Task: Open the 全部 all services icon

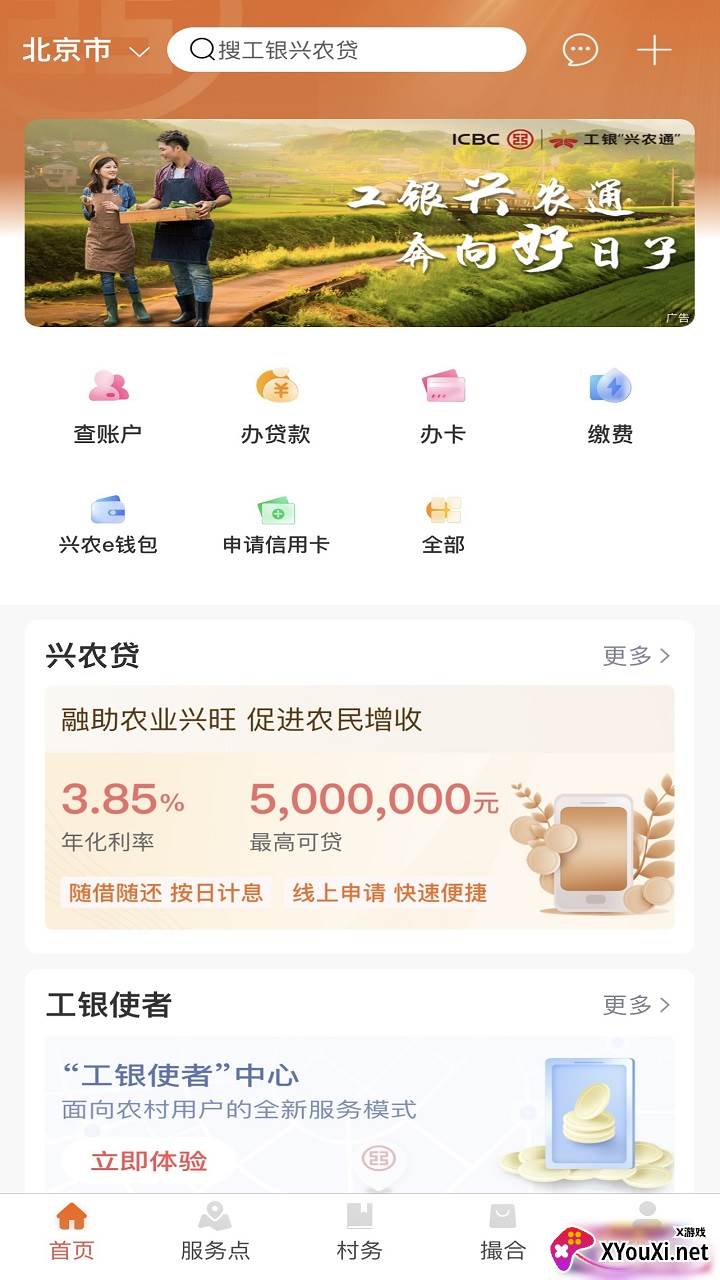Action: [443, 520]
